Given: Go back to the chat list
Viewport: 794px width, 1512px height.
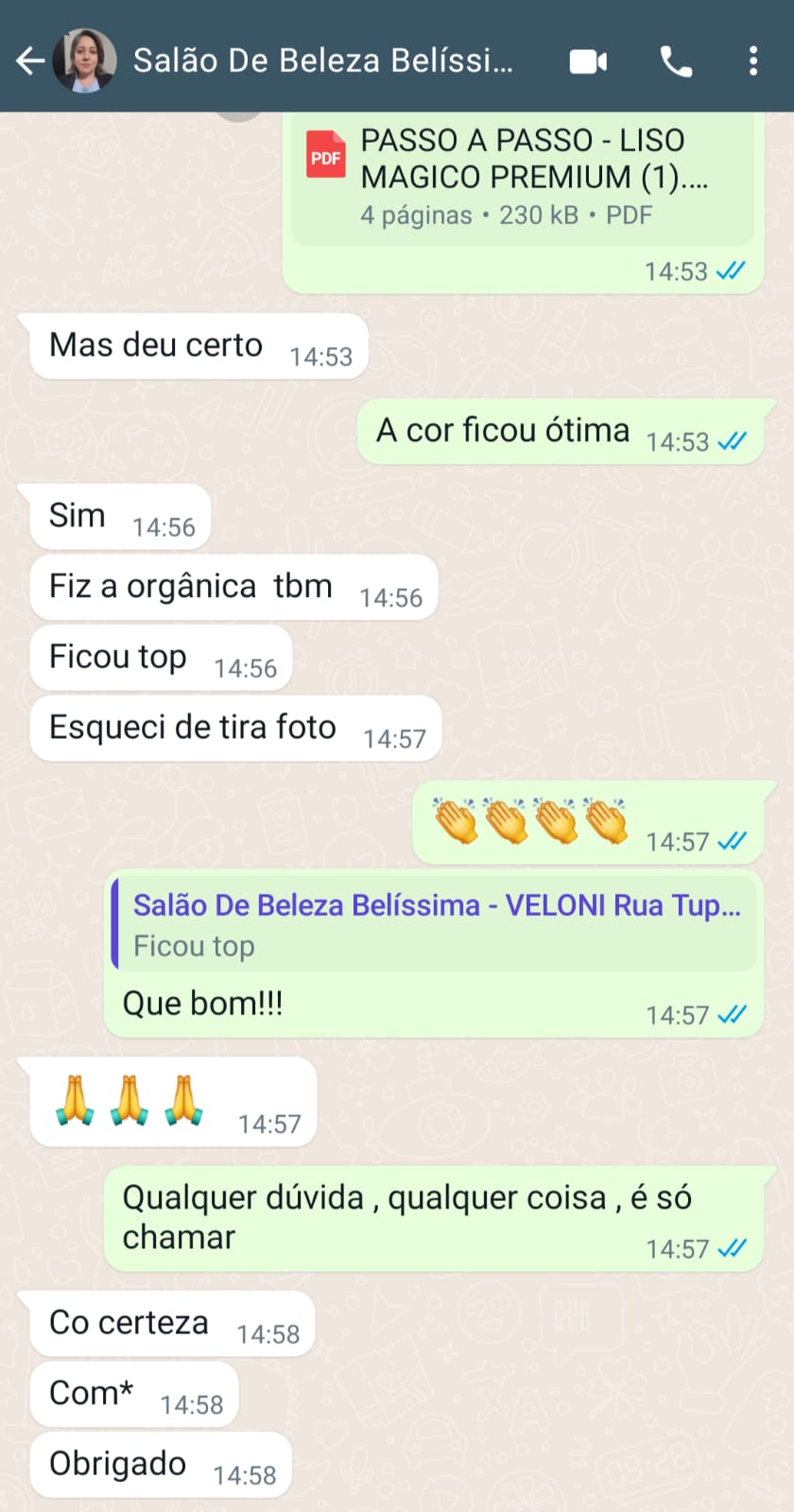Looking at the screenshot, I should 30,61.
